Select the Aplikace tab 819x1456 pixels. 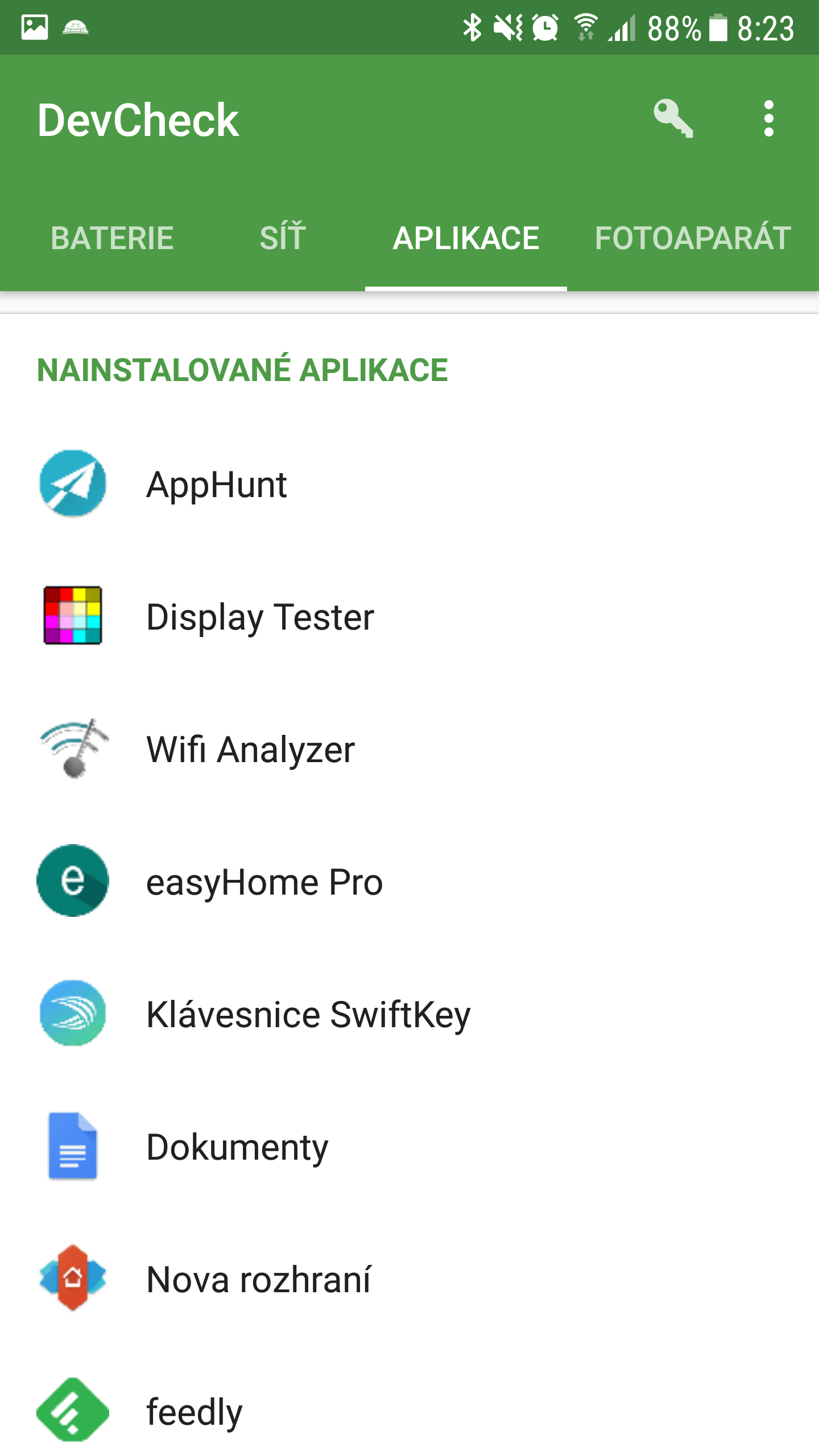click(466, 238)
